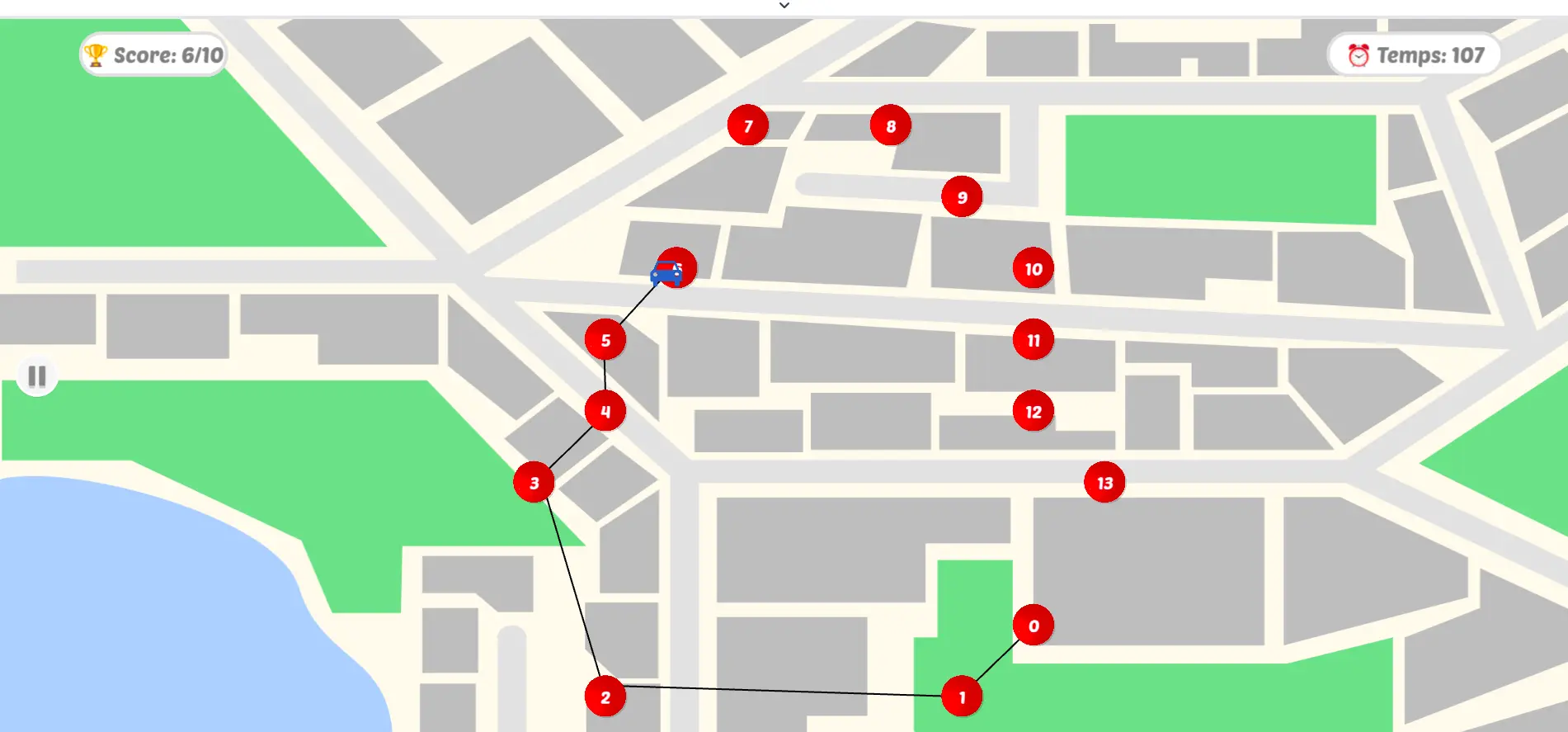Choose point 12 on the map

point(1034,411)
